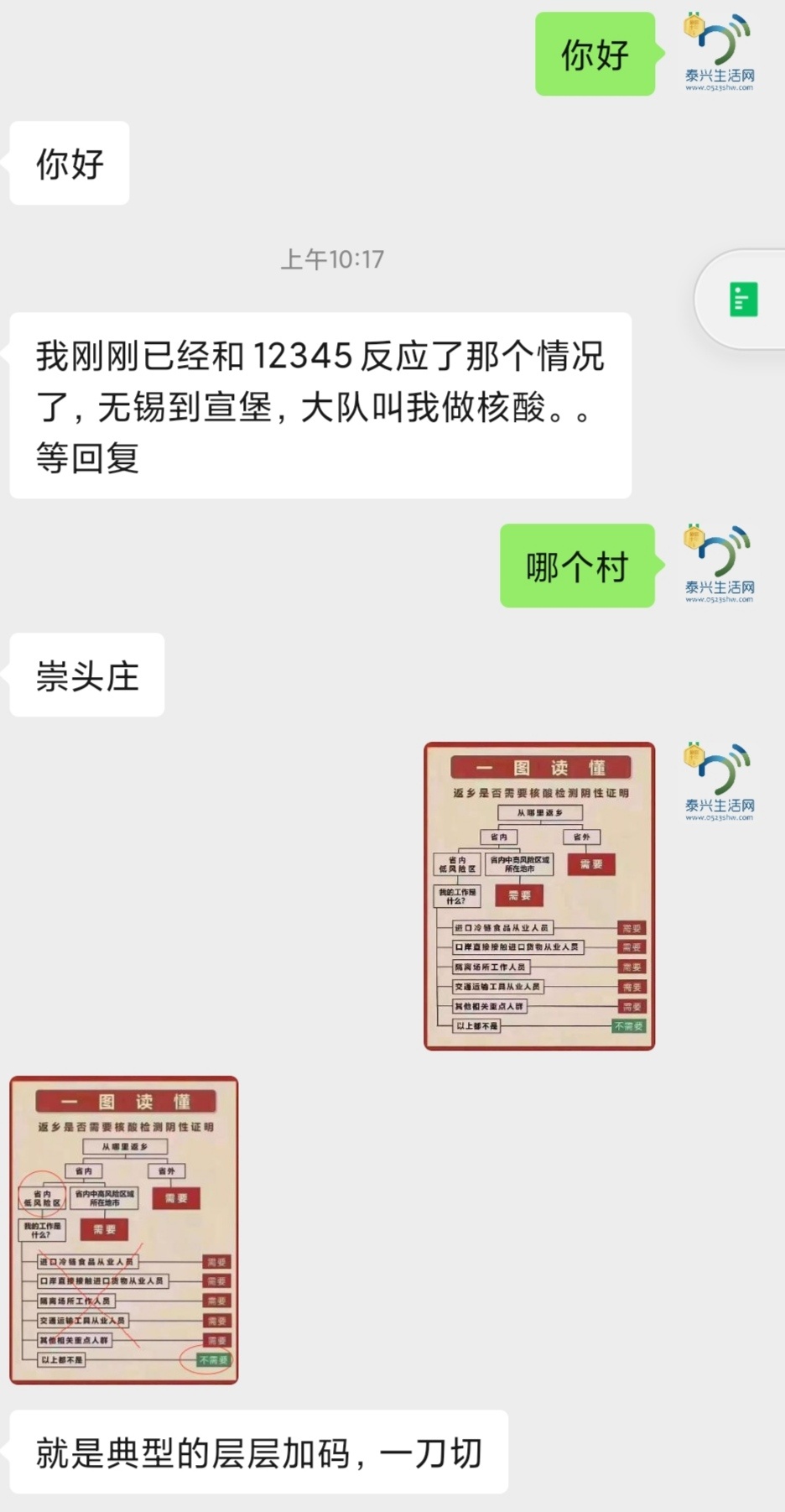Open the sent flowchart image from 泰兴生活网

(x=539, y=895)
